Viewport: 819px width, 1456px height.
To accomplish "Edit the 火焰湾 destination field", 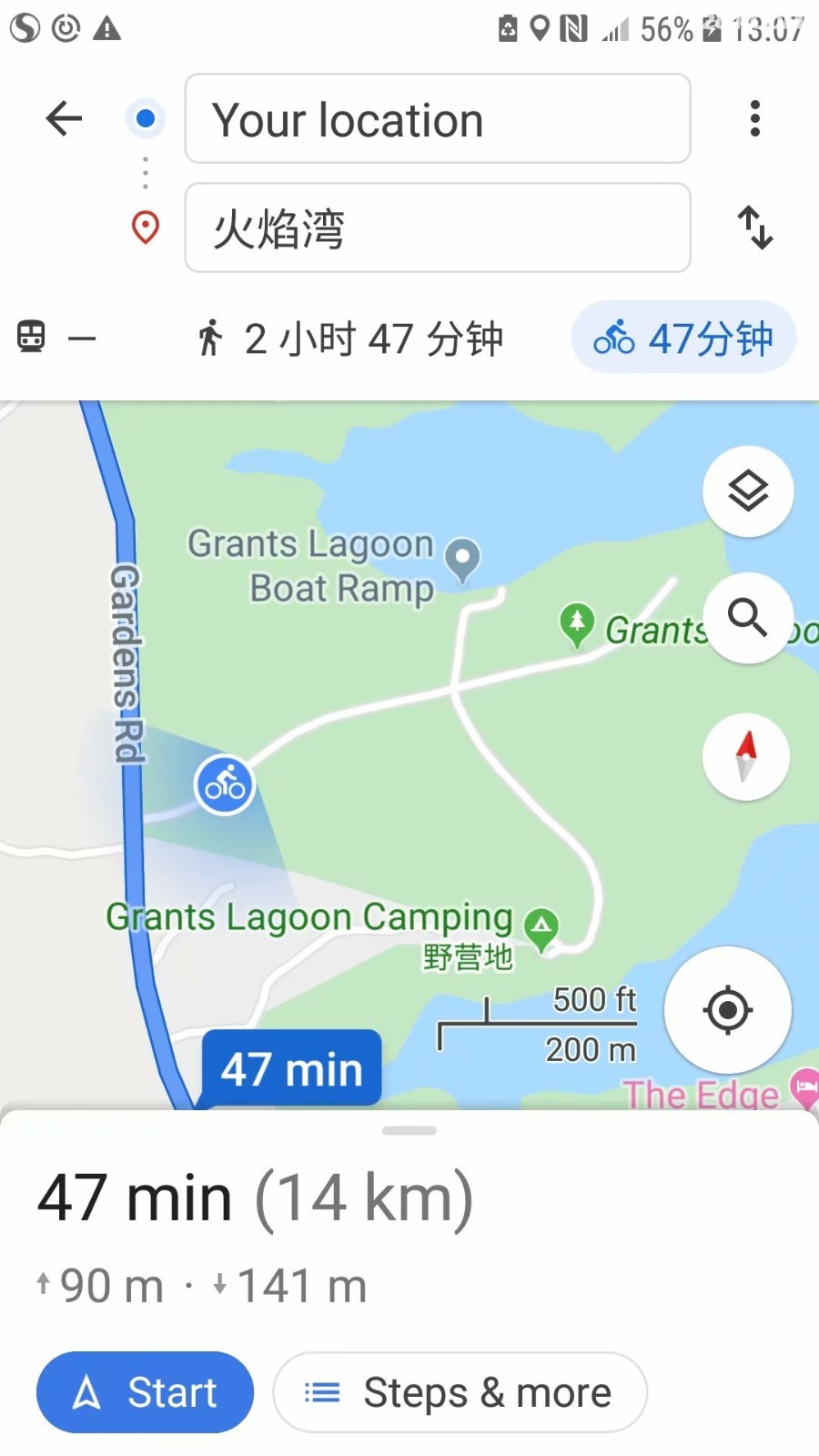I will [438, 227].
